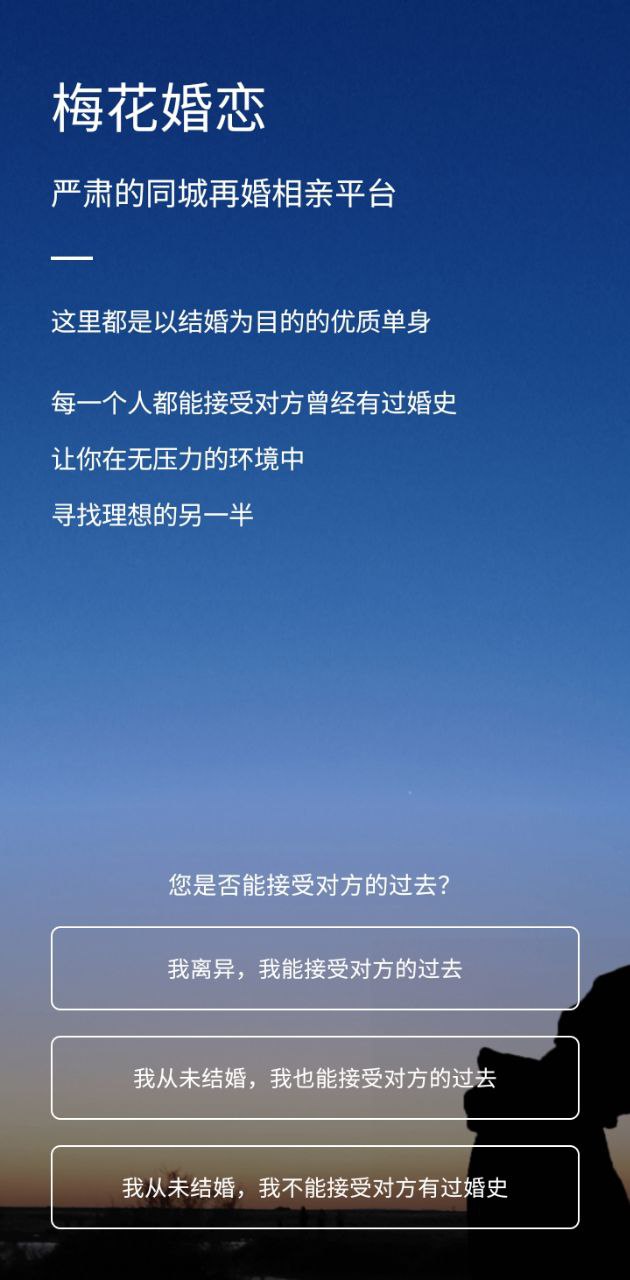The height and width of the screenshot is (1280, 630).
Task: Select 我离异，我能接受对方的过去
Action: [315, 968]
